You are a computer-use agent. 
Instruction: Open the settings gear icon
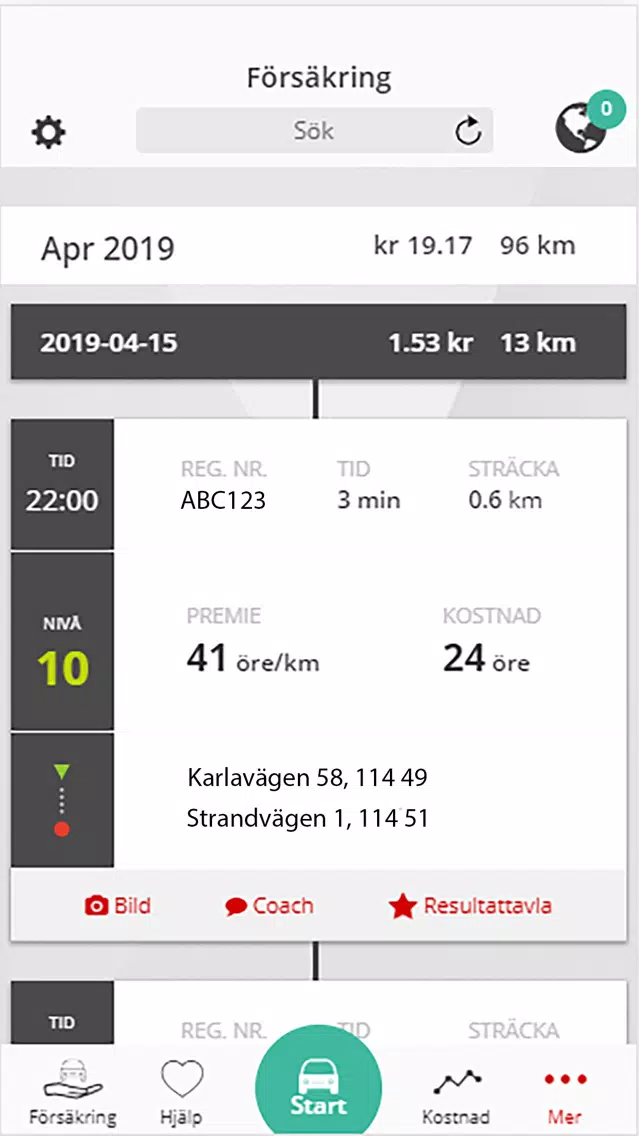[49, 133]
